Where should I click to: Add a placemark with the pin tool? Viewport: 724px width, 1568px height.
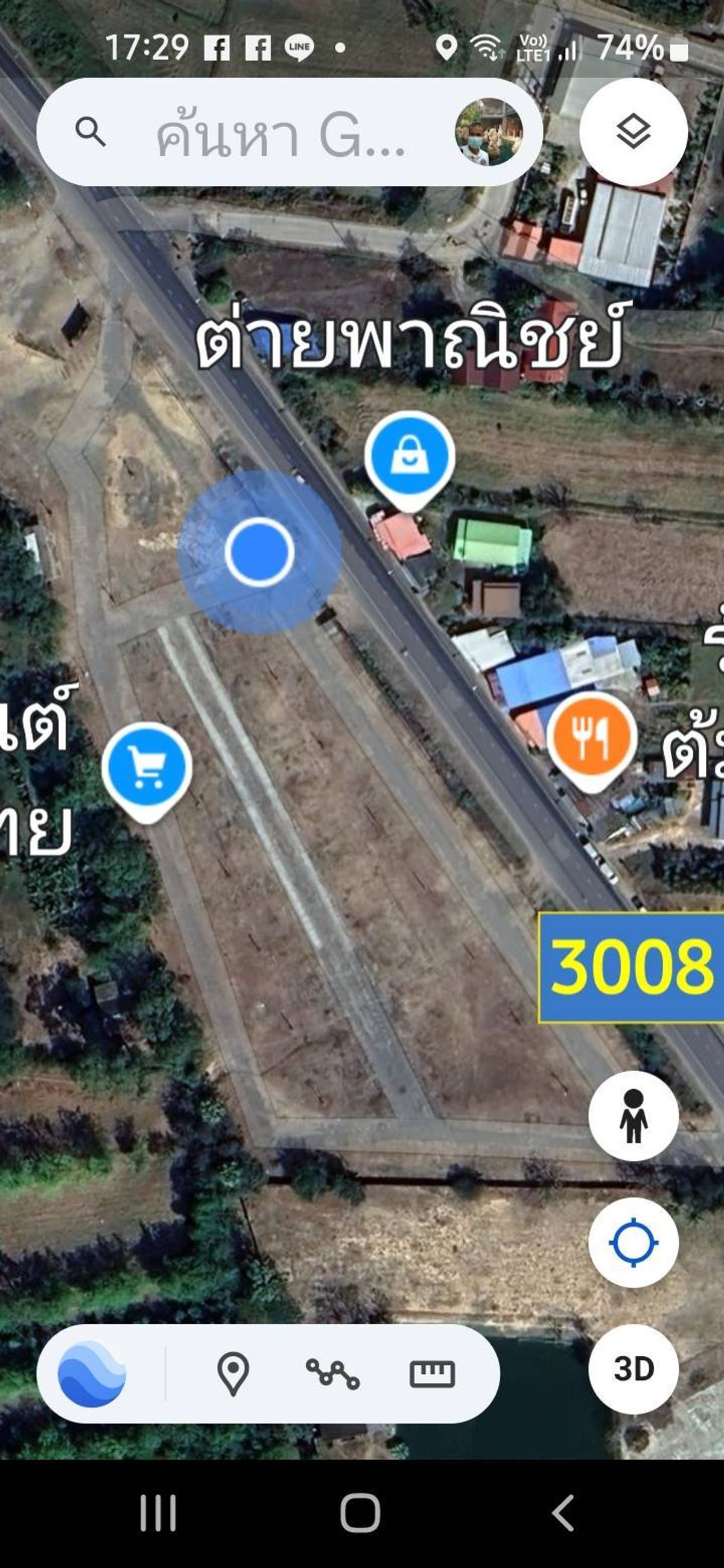tap(233, 1374)
